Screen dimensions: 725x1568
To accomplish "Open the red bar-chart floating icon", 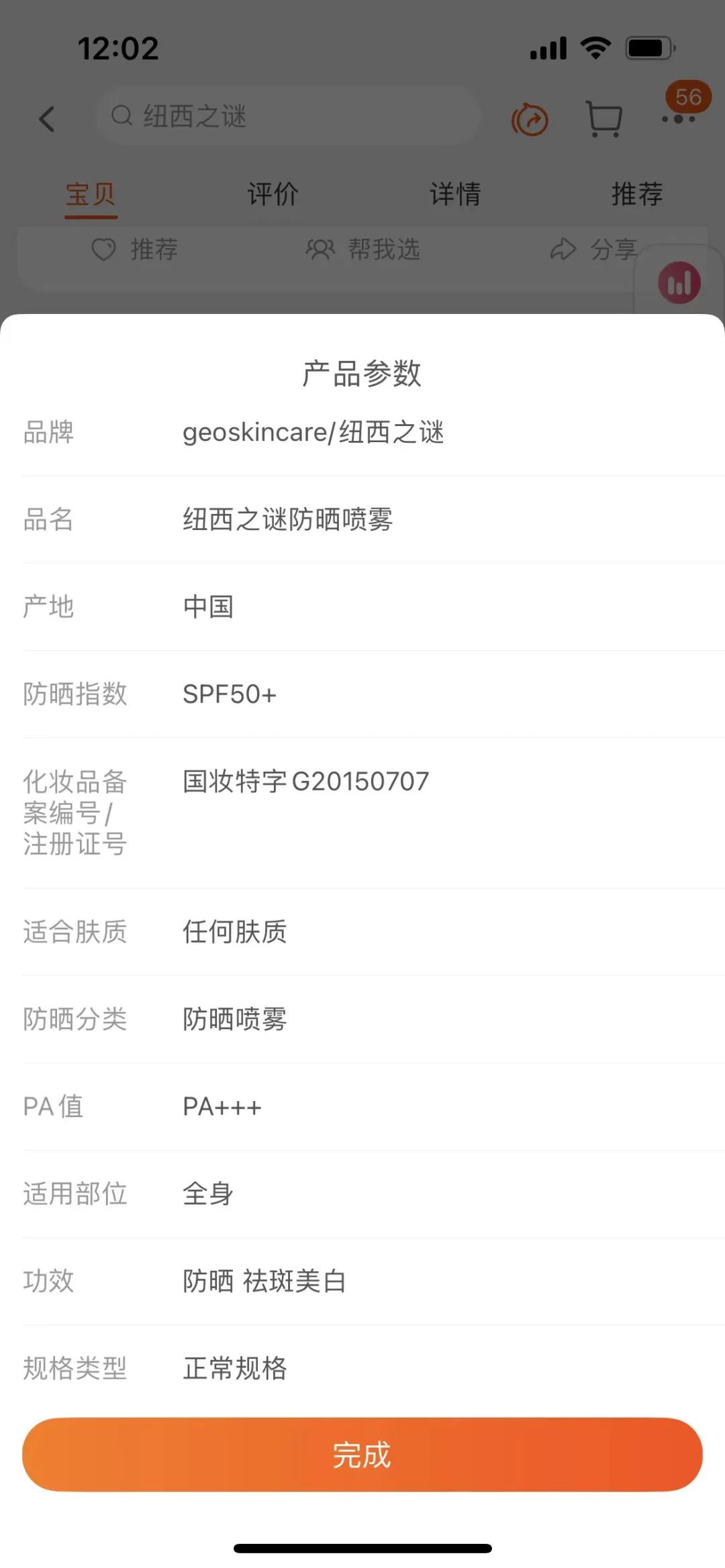I will [679, 282].
